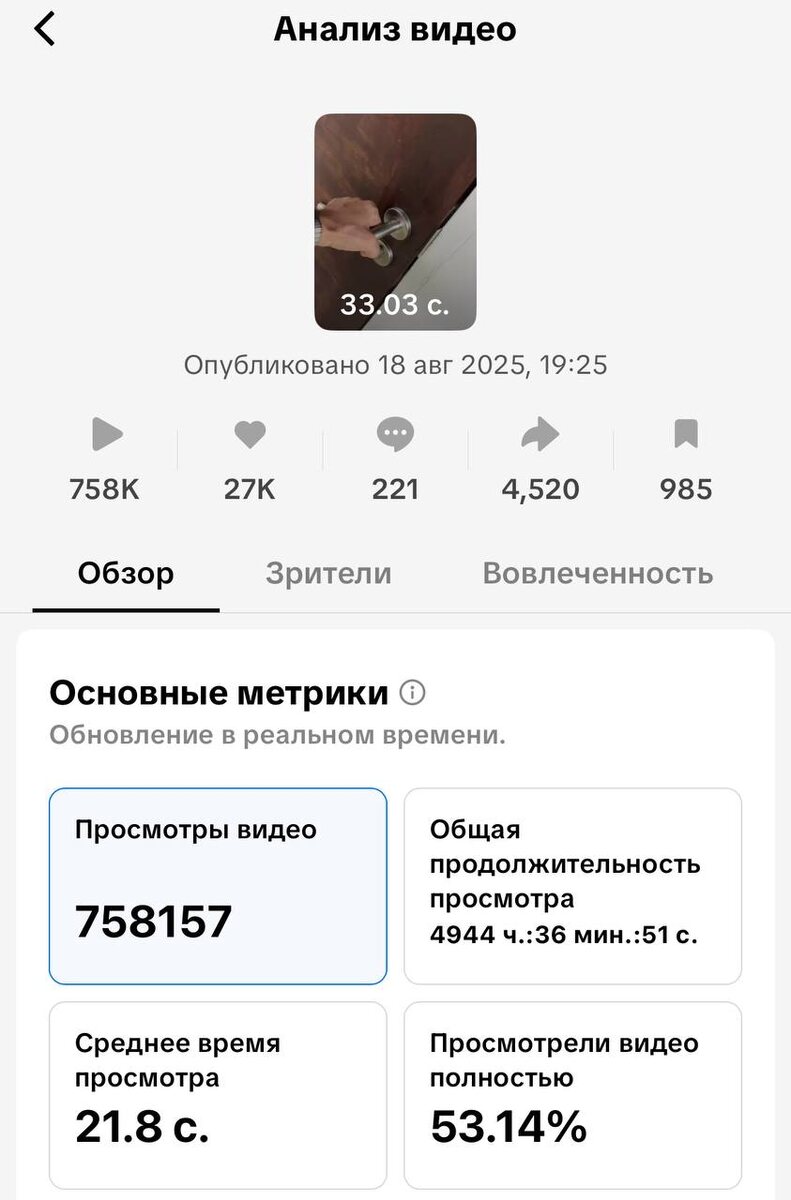The image size is (791, 1200).
Task: Open comments via the speech bubble icon
Action: coord(395,434)
